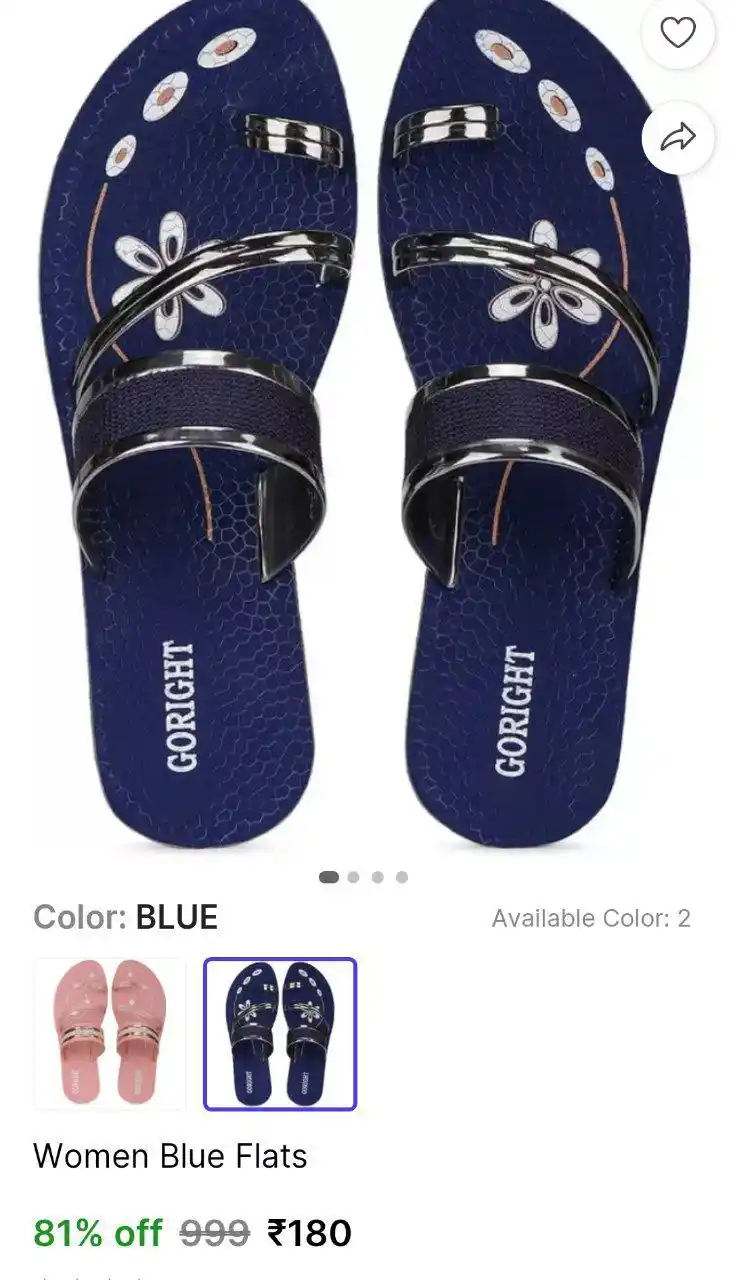Open the main product image
The height and width of the screenshot is (1280, 731).
365,430
